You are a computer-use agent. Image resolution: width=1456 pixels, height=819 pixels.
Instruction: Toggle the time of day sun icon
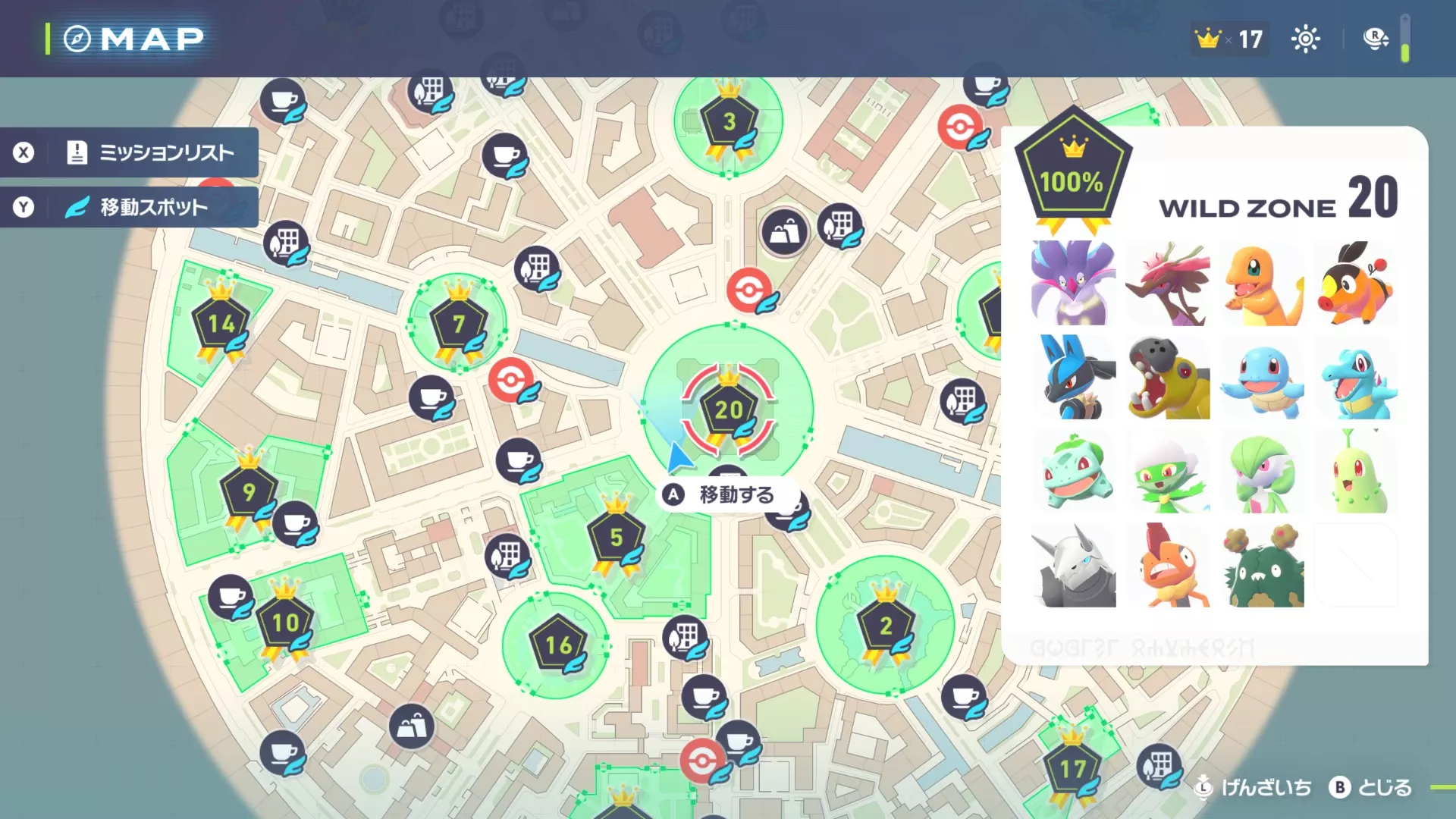point(1305,39)
